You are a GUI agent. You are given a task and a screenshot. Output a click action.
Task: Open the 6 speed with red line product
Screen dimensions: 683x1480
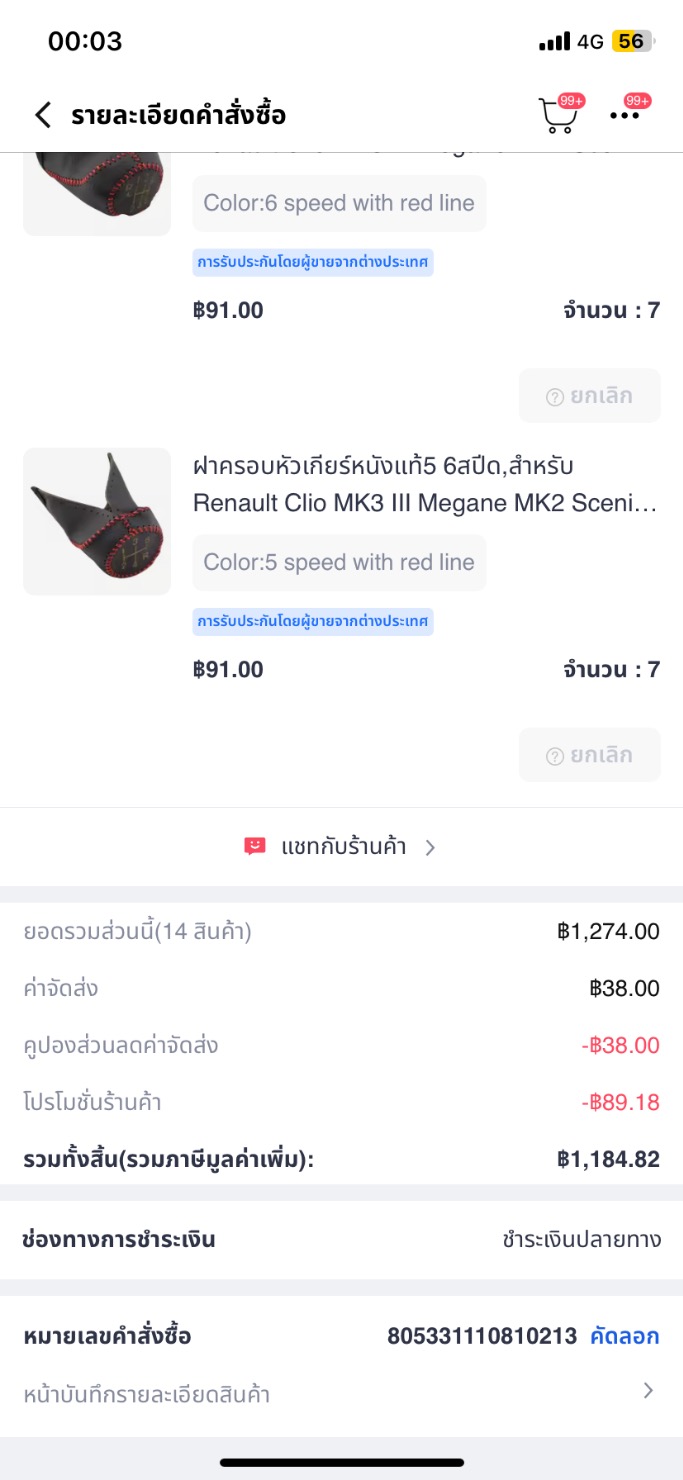(97, 190)
